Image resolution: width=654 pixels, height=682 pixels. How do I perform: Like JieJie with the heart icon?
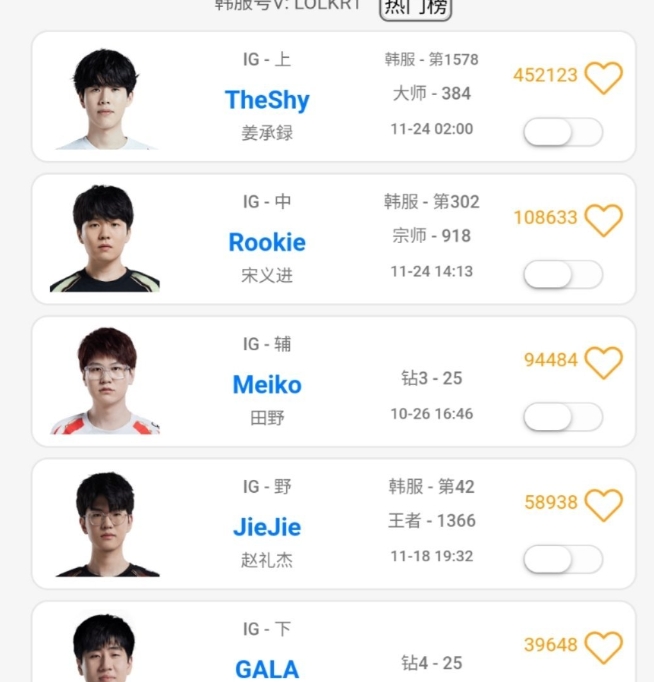(603, 504)
